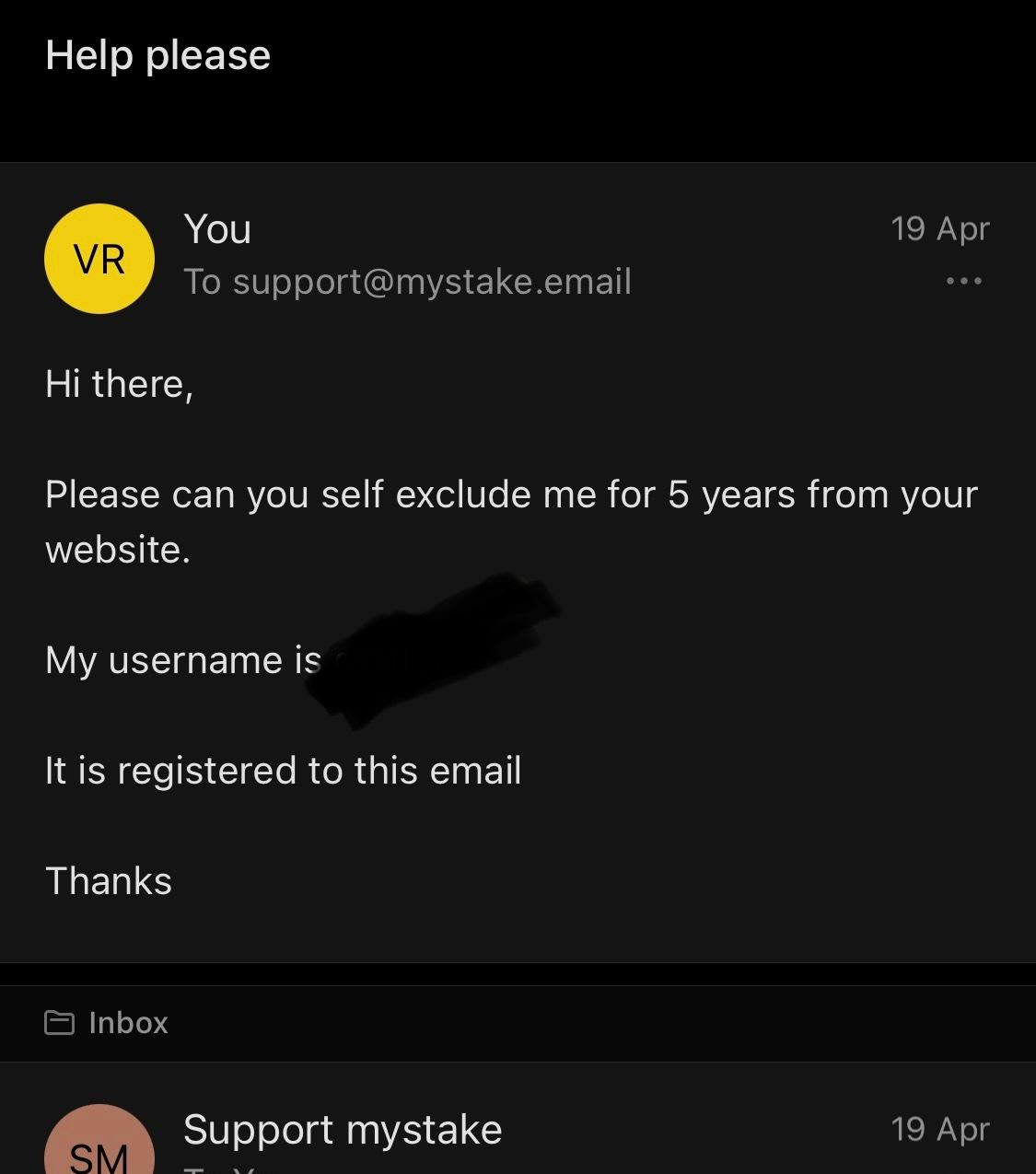Viewport: 1036px width, 1174px height.
Task: Open the three-dot menu on your sent email
Action: click(963, 281)
